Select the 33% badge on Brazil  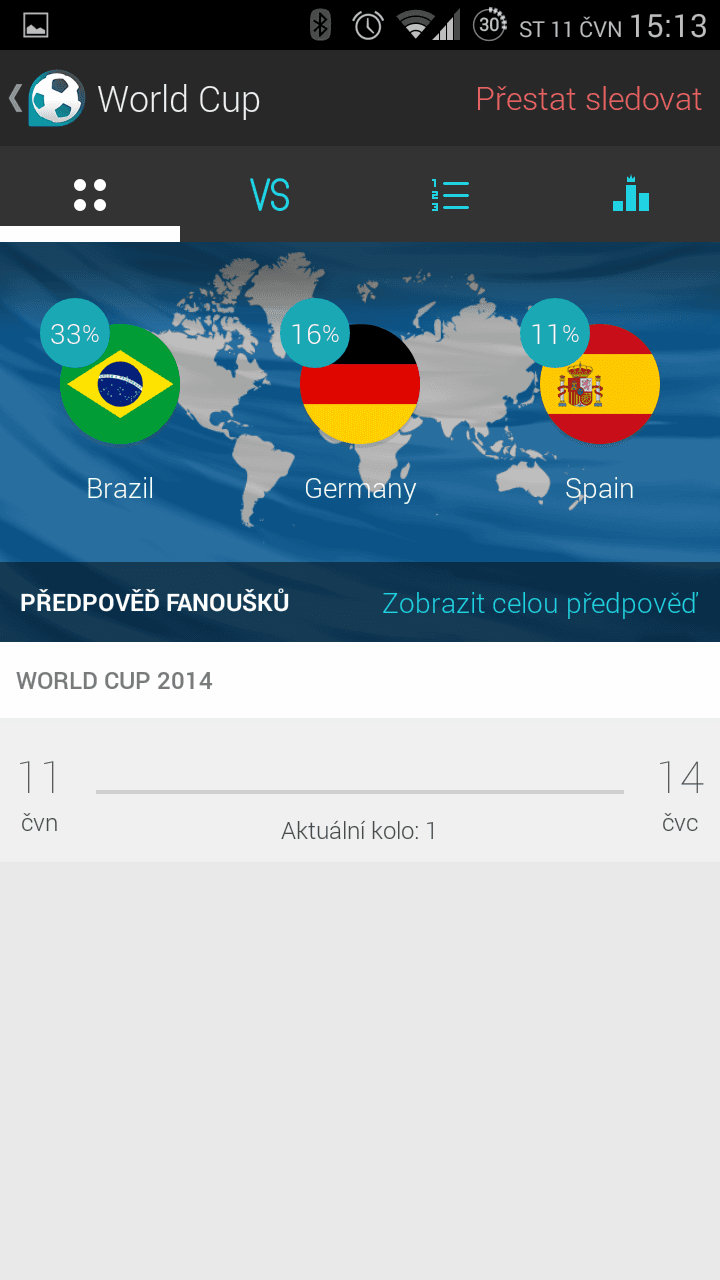click(x=74, y=333)
